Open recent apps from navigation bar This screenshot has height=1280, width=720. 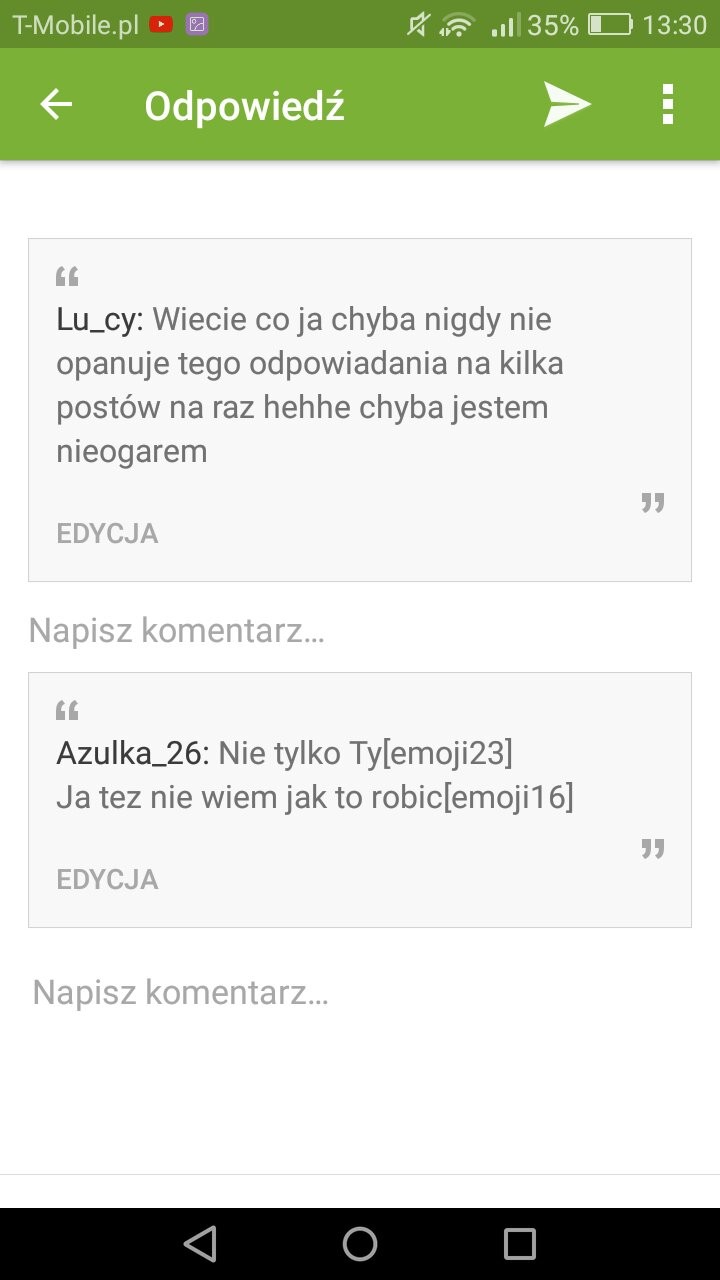[520, 1244]
